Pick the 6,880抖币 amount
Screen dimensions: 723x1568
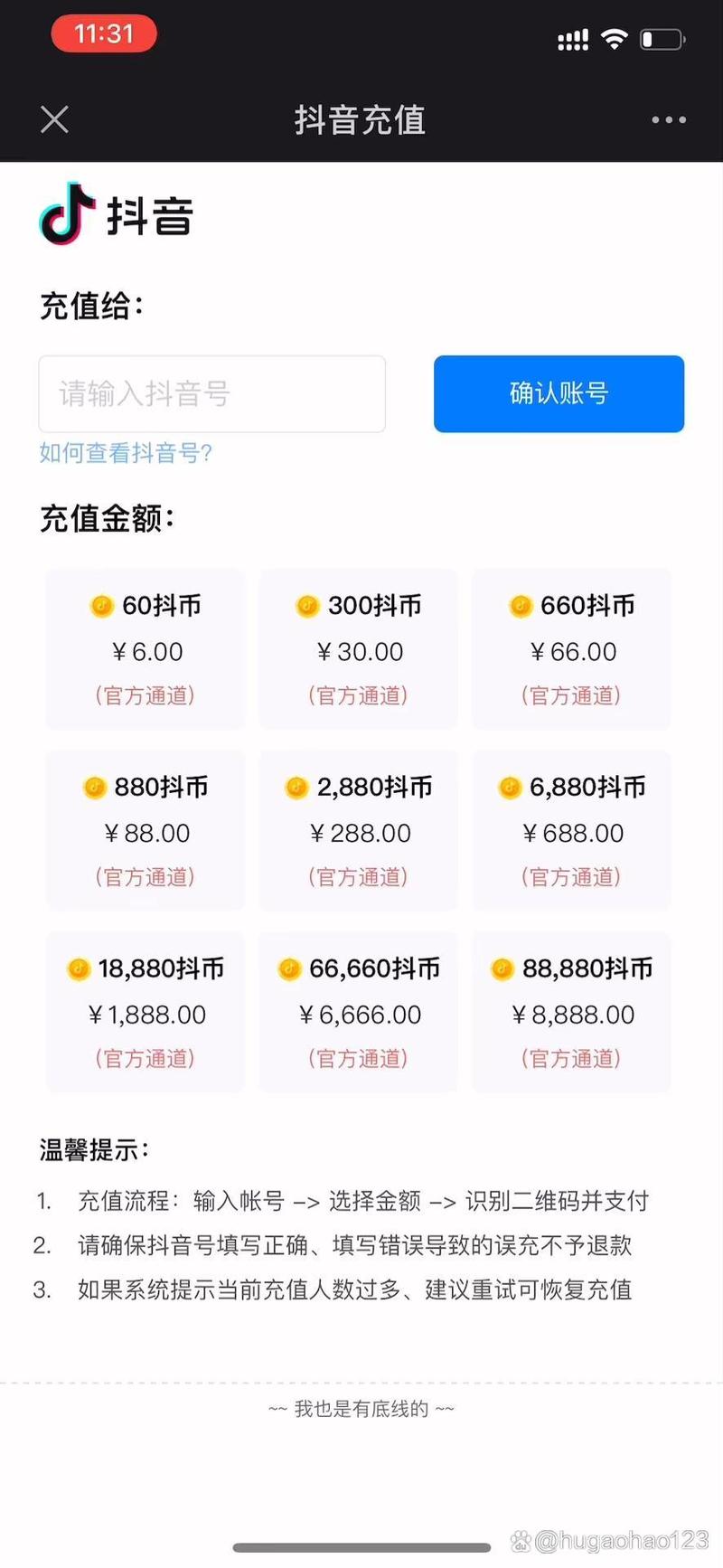pyautogui.click(x=571, y=831)
